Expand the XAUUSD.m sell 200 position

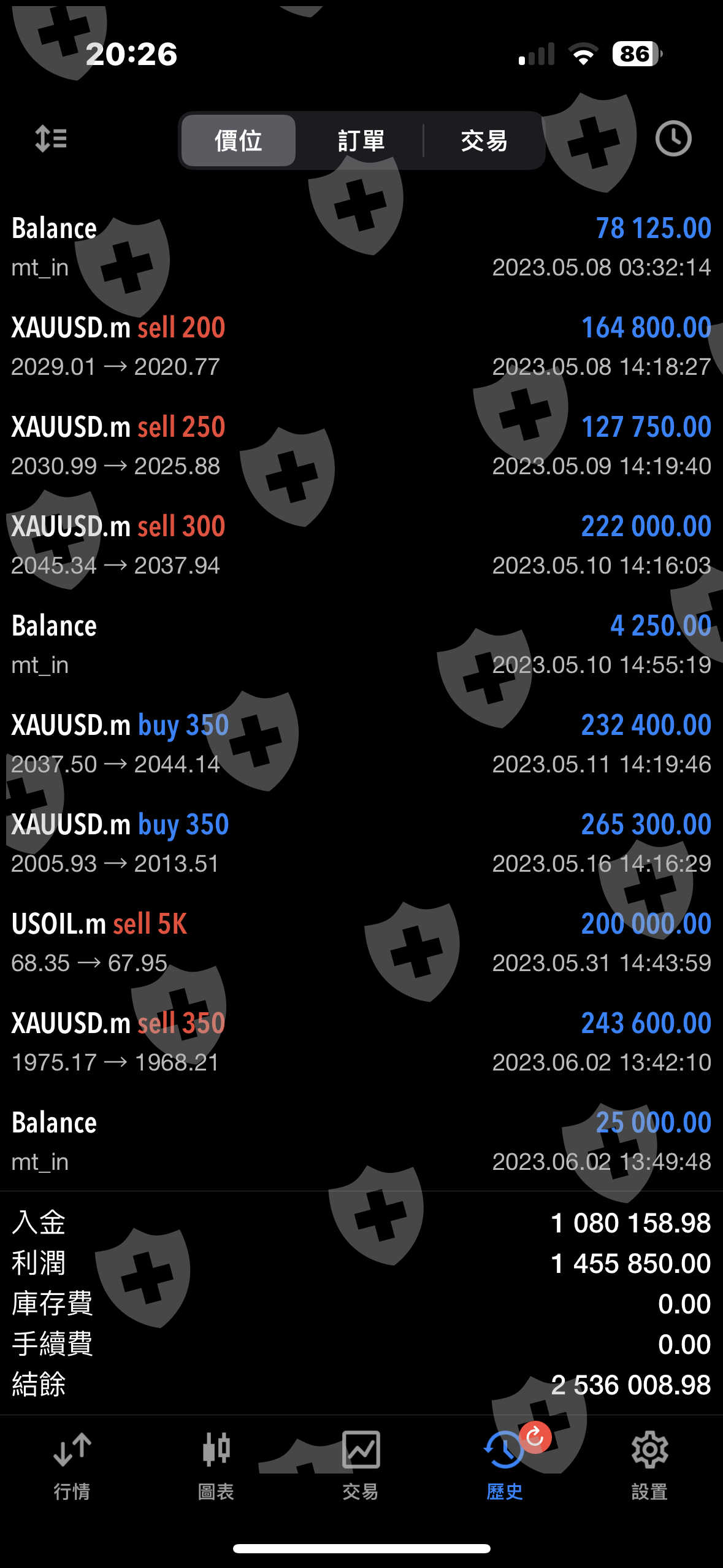(x=361, y=346)
